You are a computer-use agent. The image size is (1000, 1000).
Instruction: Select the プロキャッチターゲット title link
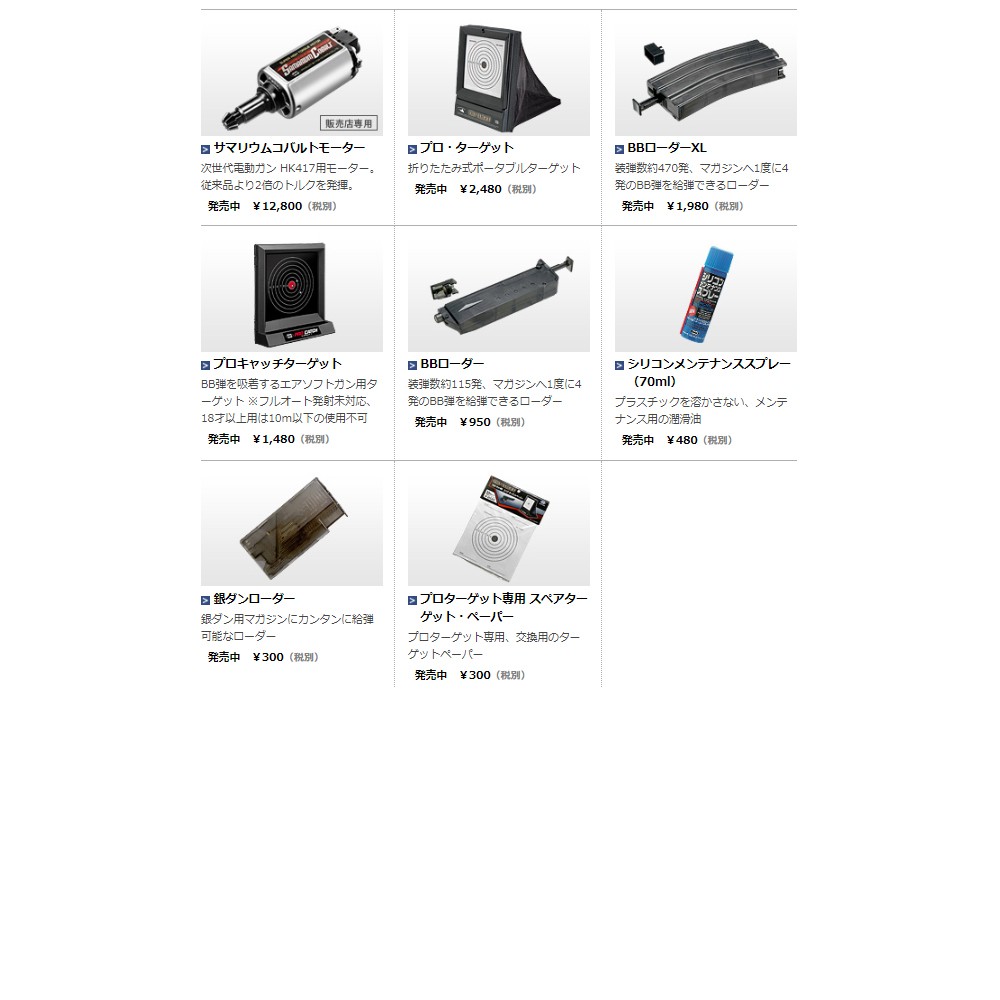tap(277, 364)
